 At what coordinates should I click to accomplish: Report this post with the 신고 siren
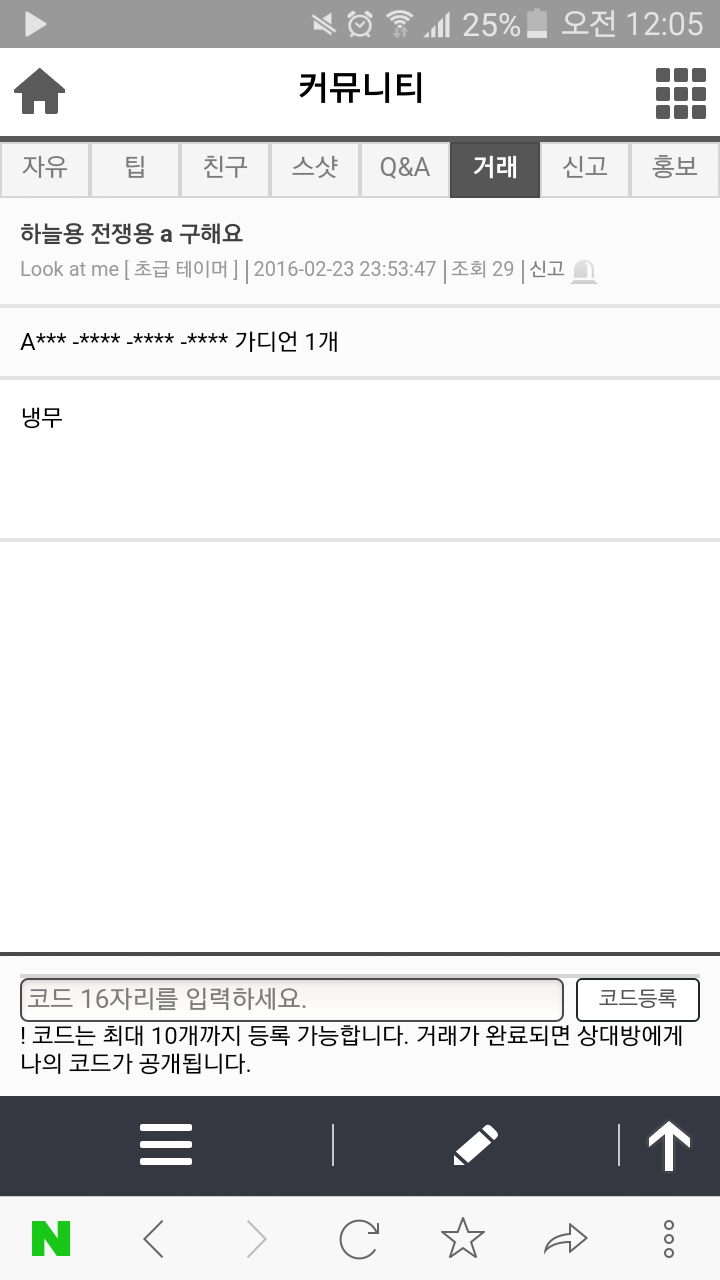(583, 270)
